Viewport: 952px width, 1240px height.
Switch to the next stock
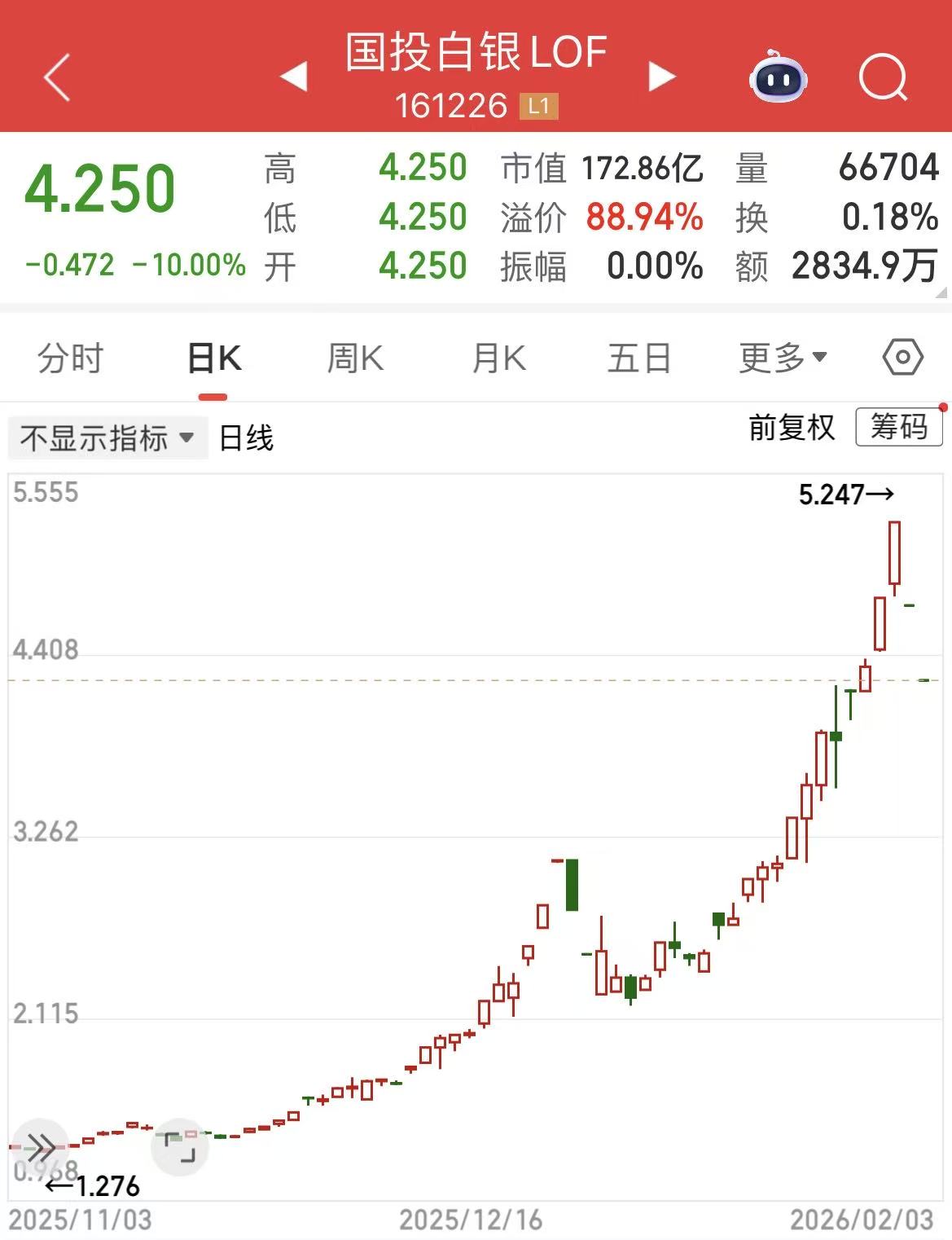coord(661,77)
